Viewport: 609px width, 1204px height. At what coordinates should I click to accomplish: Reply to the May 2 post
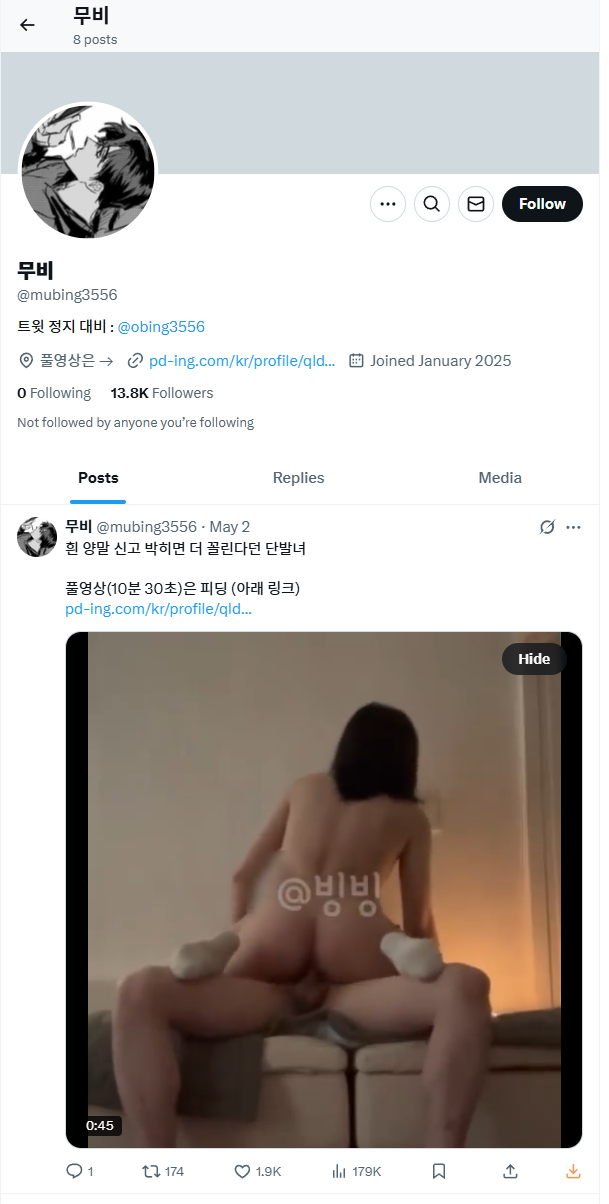coord(75,1171)
